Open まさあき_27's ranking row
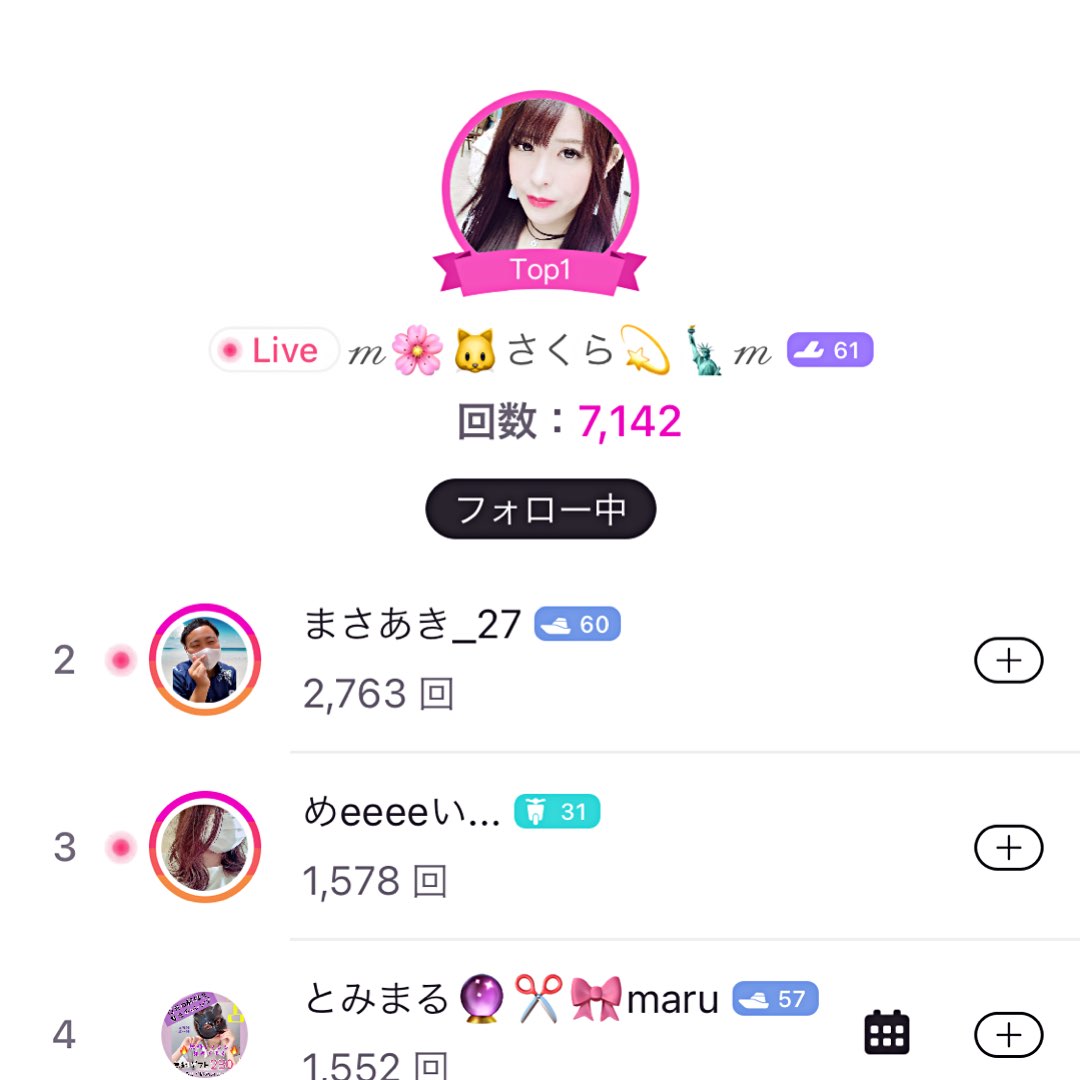 click(540, 660)
